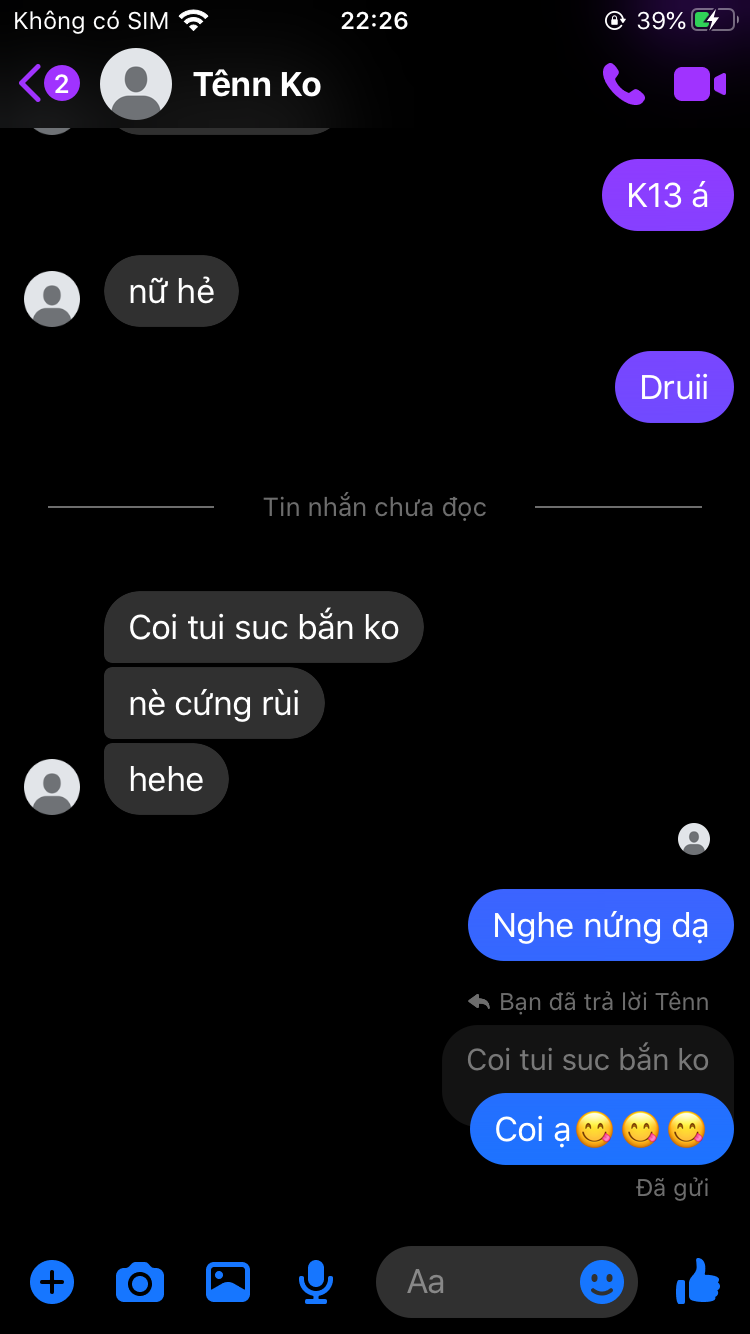750x1334 pixels.
Task: Tap the microphone to record a voice message
Action: point(316,1281)
